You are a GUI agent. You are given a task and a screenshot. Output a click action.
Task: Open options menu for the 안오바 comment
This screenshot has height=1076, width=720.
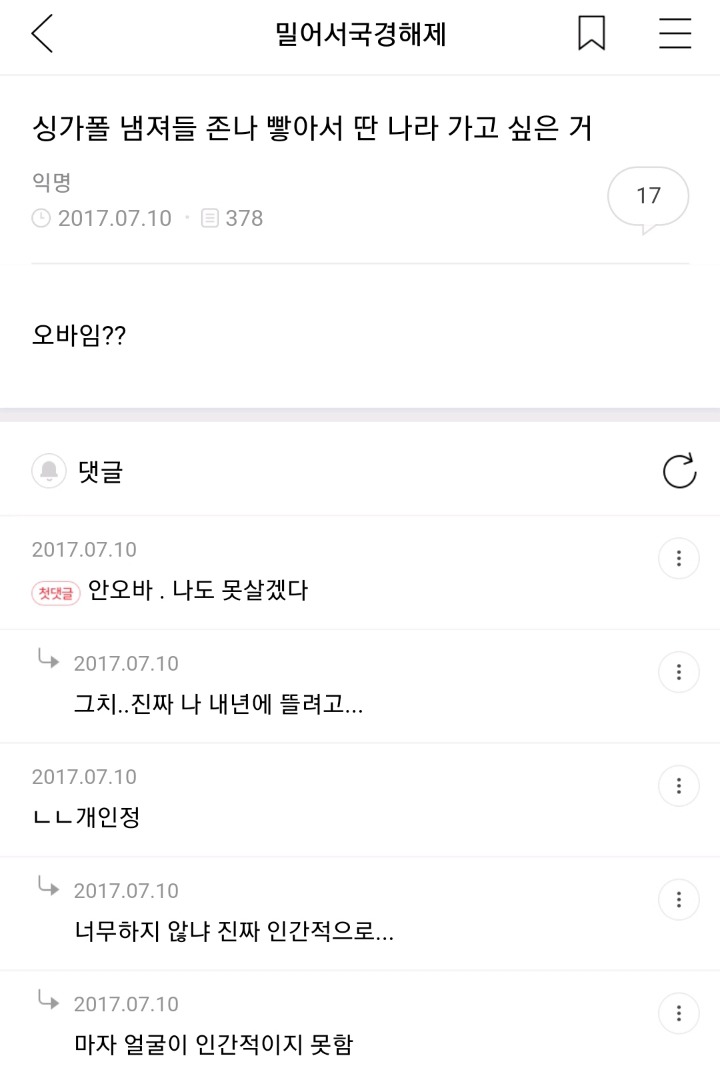tap(679, 558)
